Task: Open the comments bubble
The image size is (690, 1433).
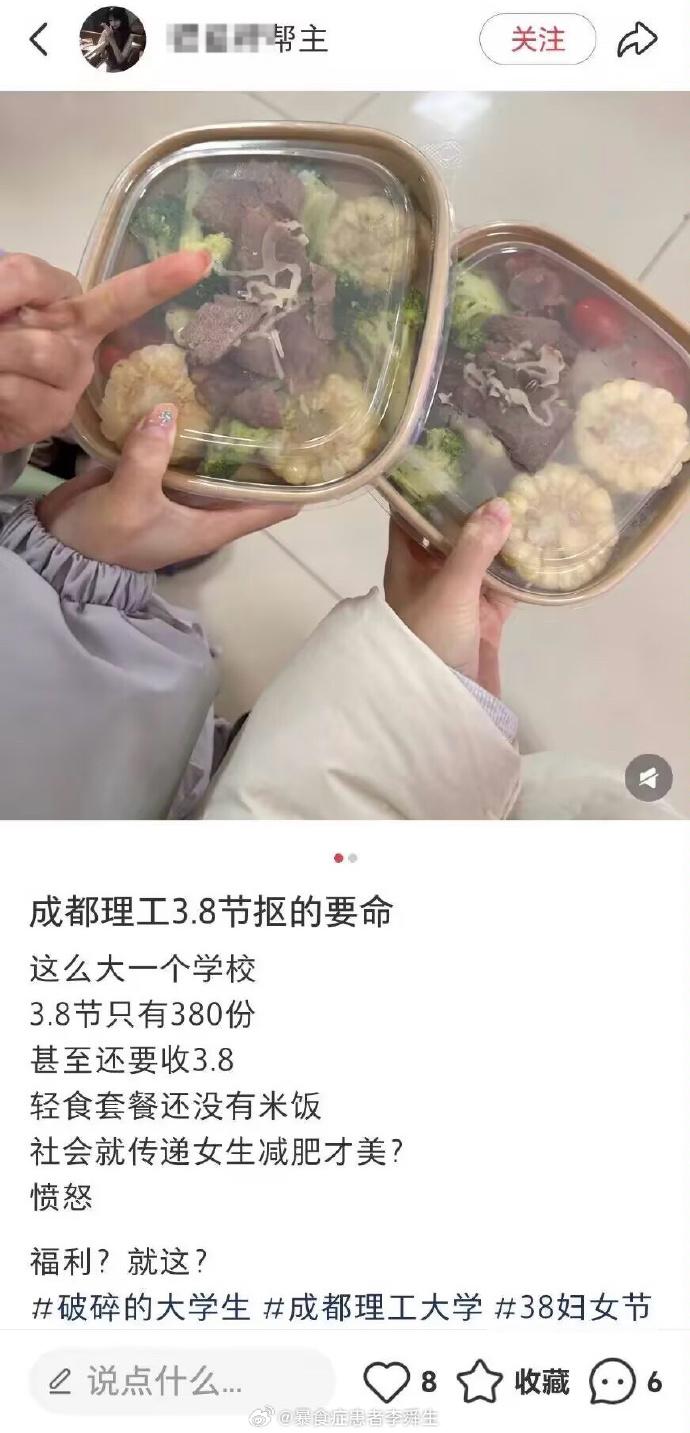Action: [x=612, y=1382]
